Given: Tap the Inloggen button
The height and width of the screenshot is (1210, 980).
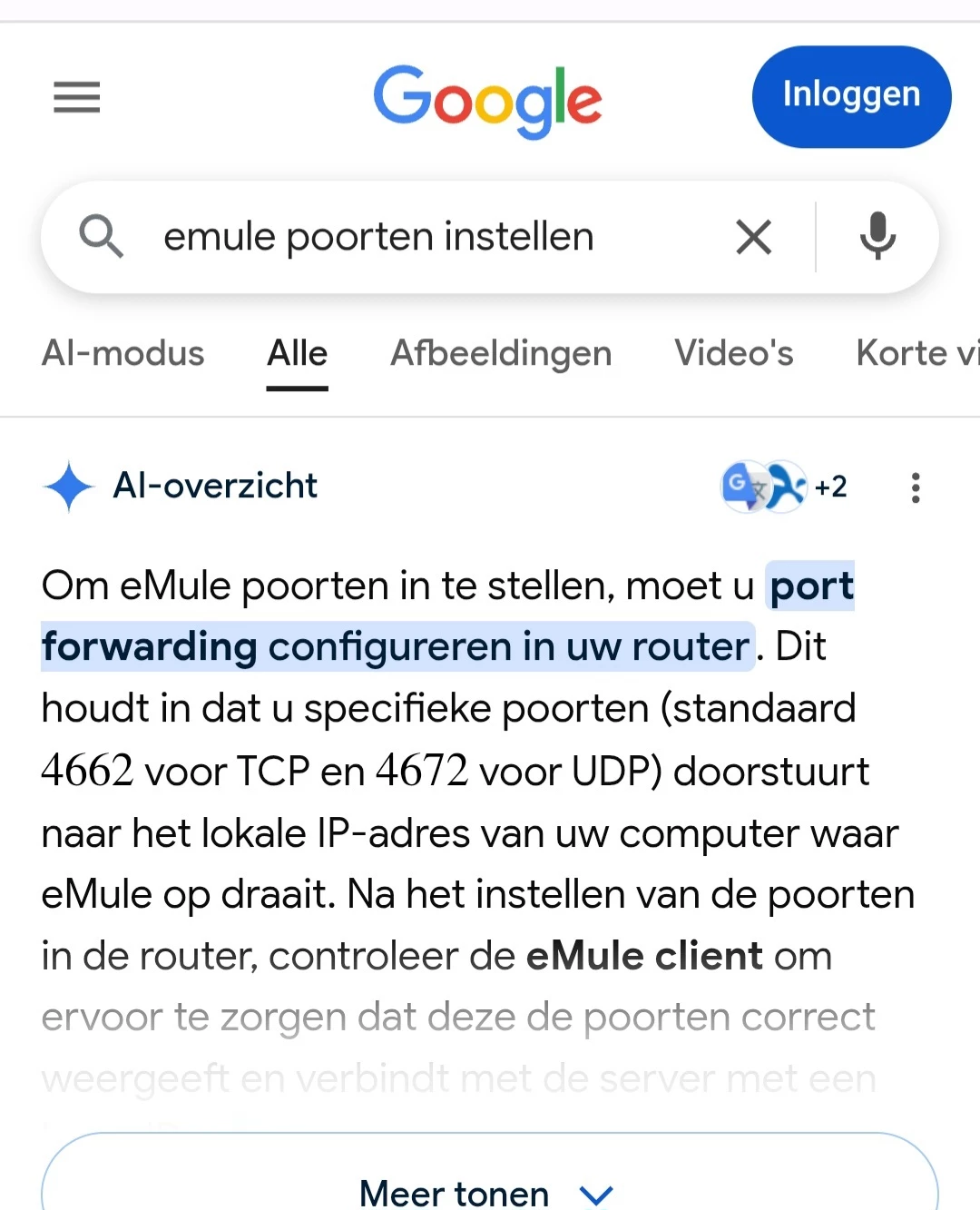Looking at the screenshot, I should (851, 96).
